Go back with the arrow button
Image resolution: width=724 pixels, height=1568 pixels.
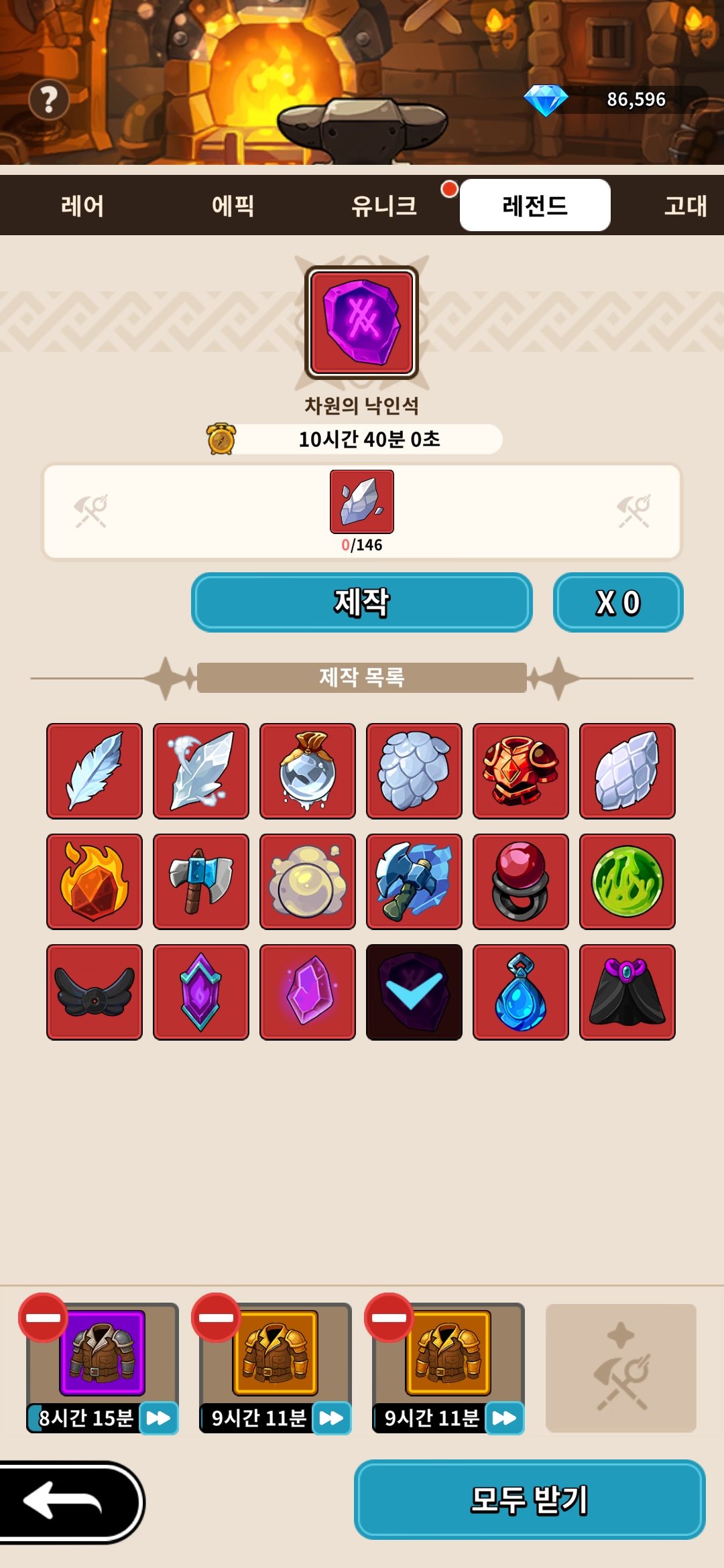[x=67, y=1501]
